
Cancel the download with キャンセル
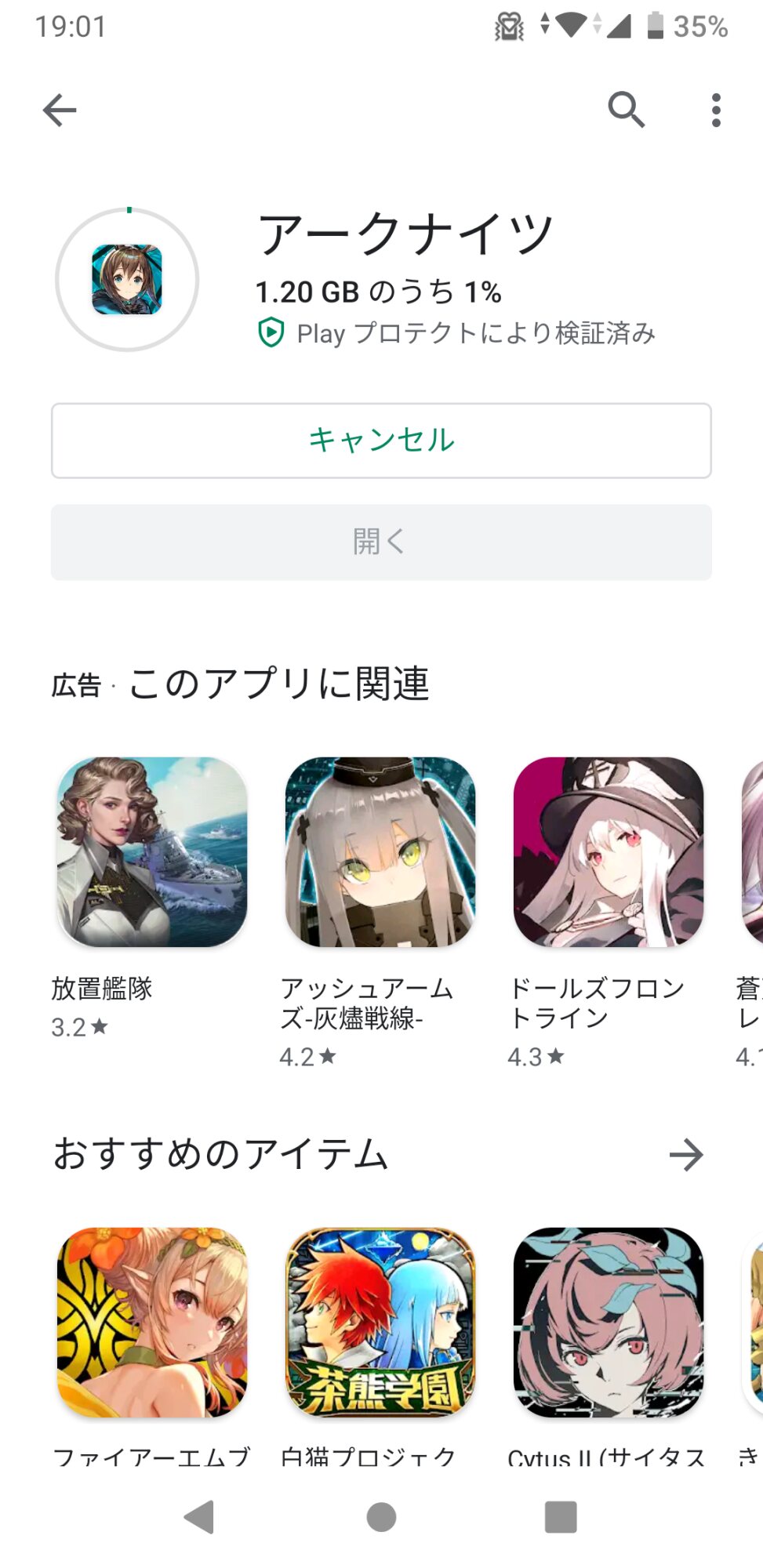click(x=381, y=441)
